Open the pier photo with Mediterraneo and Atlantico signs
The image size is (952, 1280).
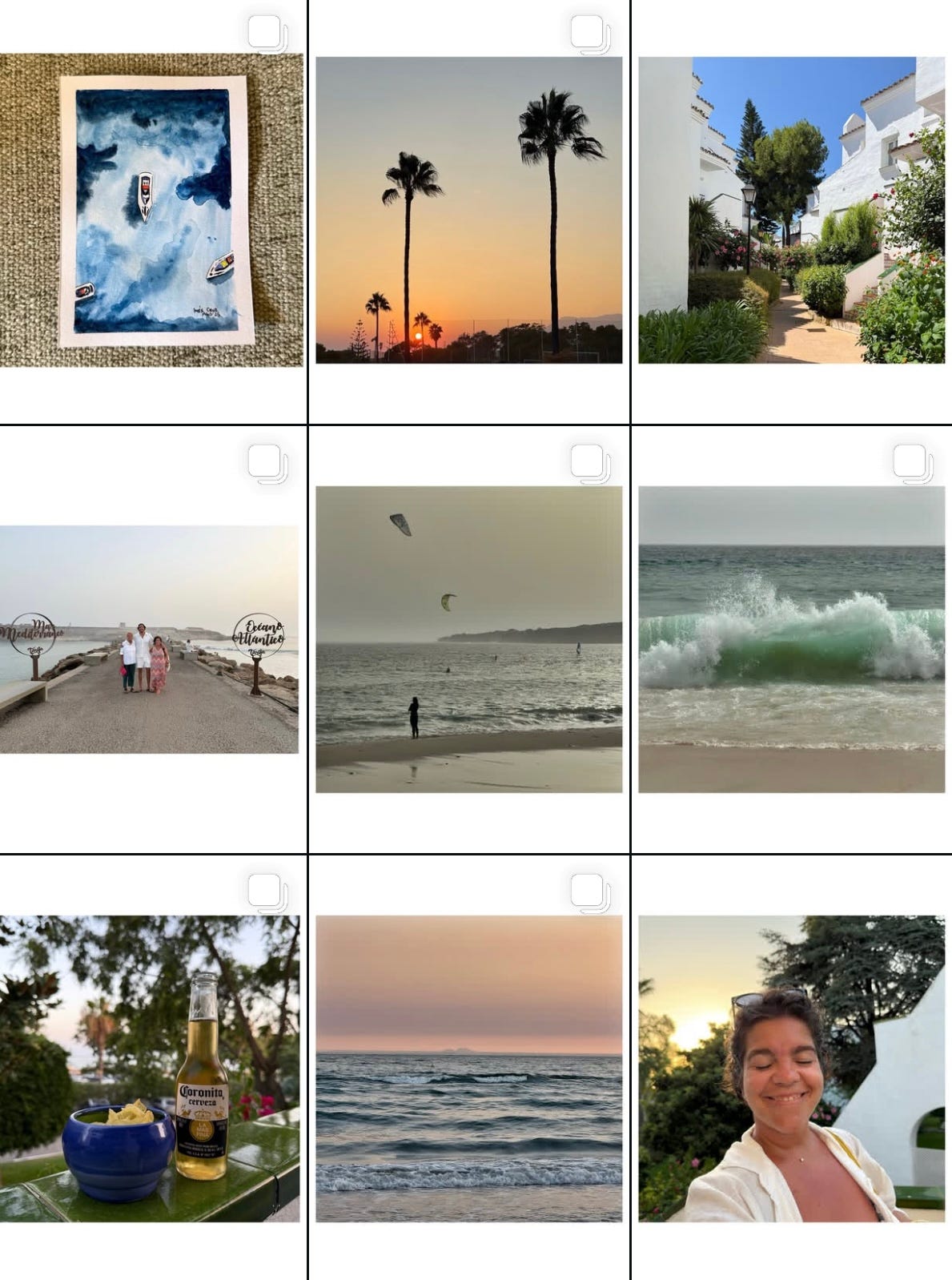(x=149, y=639)
